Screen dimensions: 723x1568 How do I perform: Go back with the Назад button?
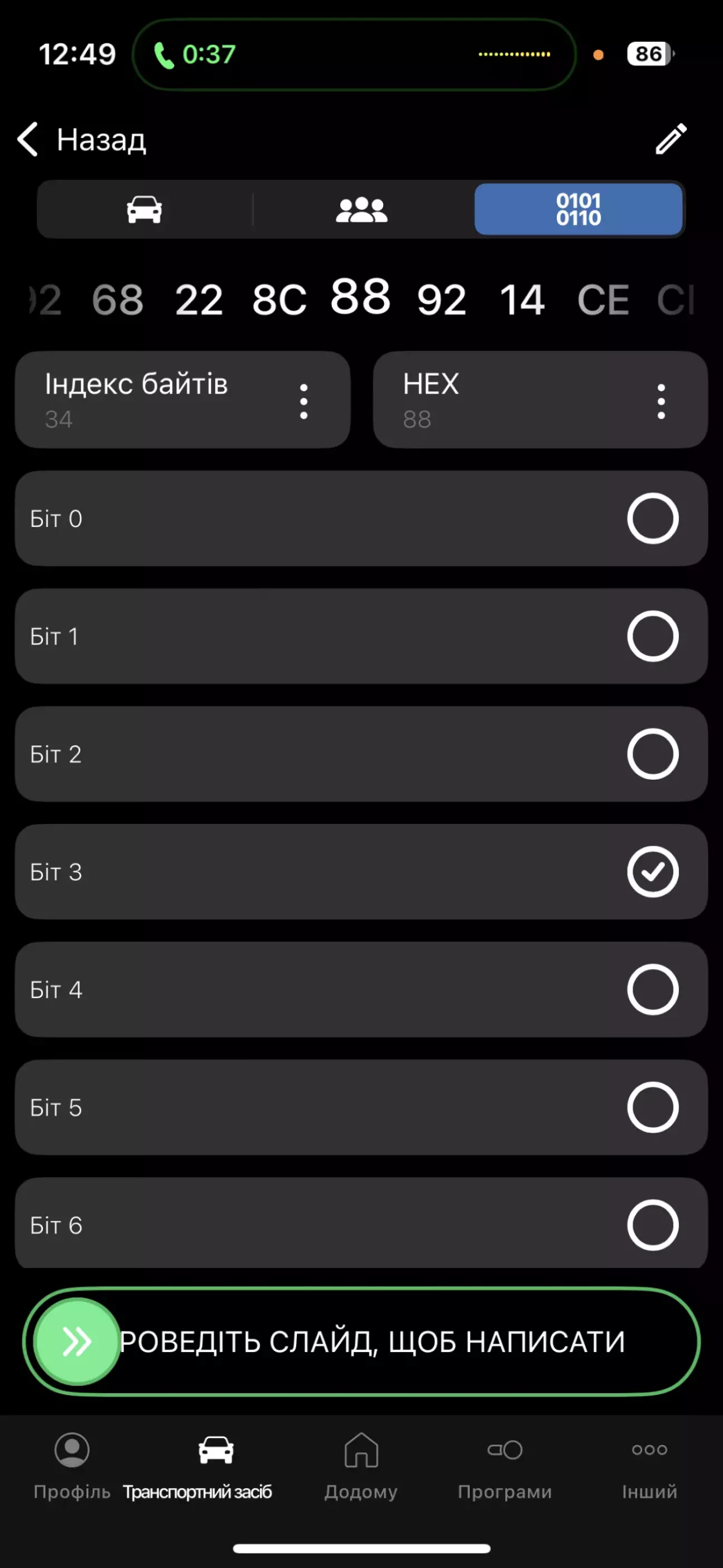coord(82,140)
